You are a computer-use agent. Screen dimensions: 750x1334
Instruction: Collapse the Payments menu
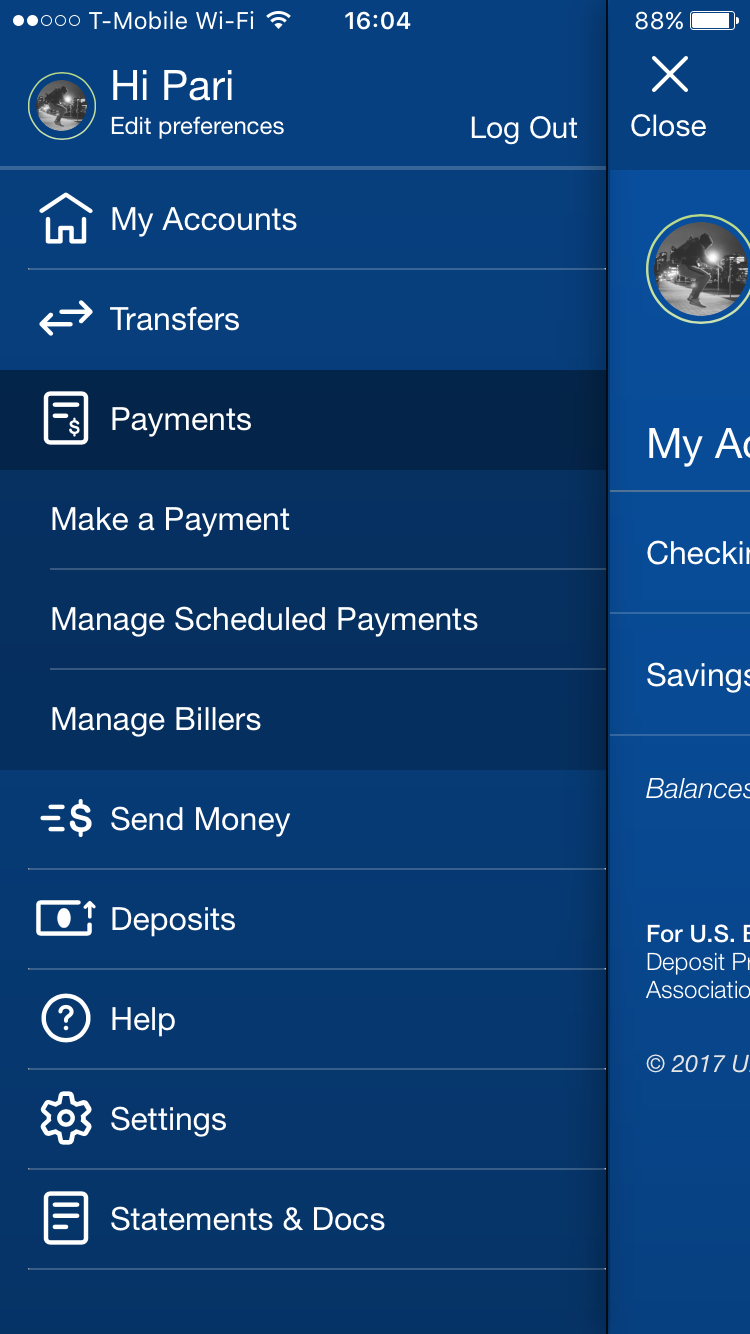[x=181, y=420]
